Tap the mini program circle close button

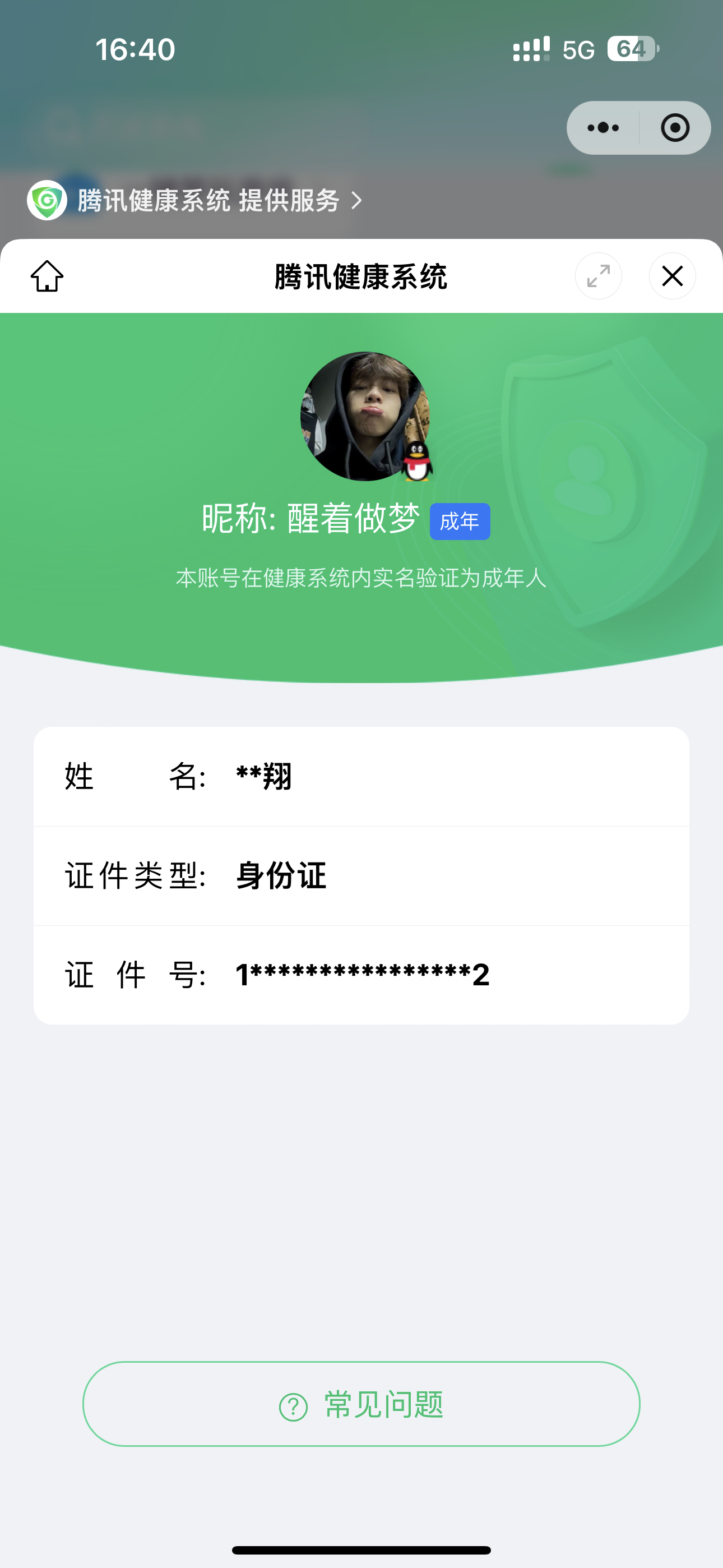pyautogui.click(x=675, y=128)
